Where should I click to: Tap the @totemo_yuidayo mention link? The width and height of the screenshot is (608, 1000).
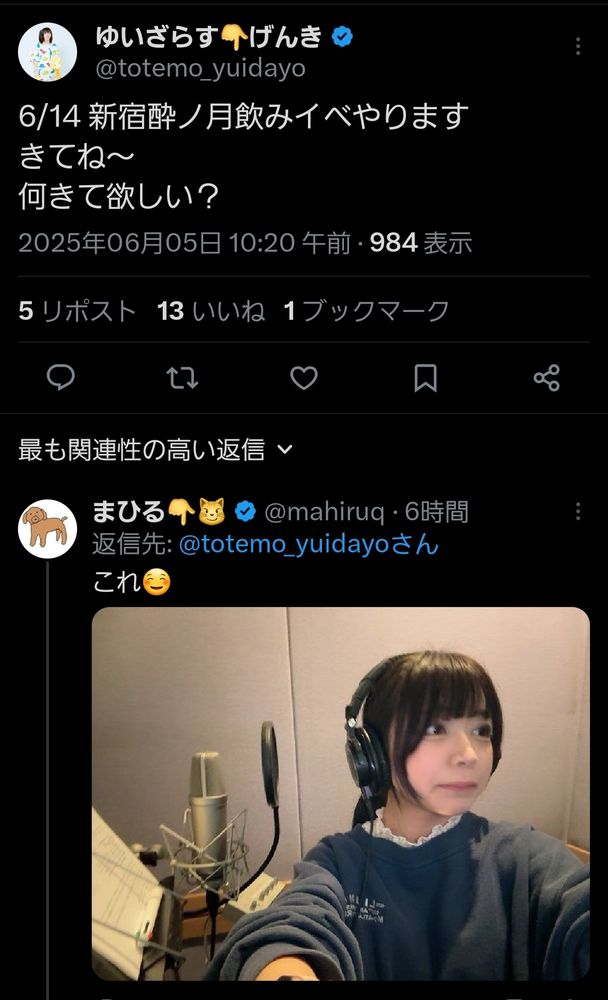(309, 544)
